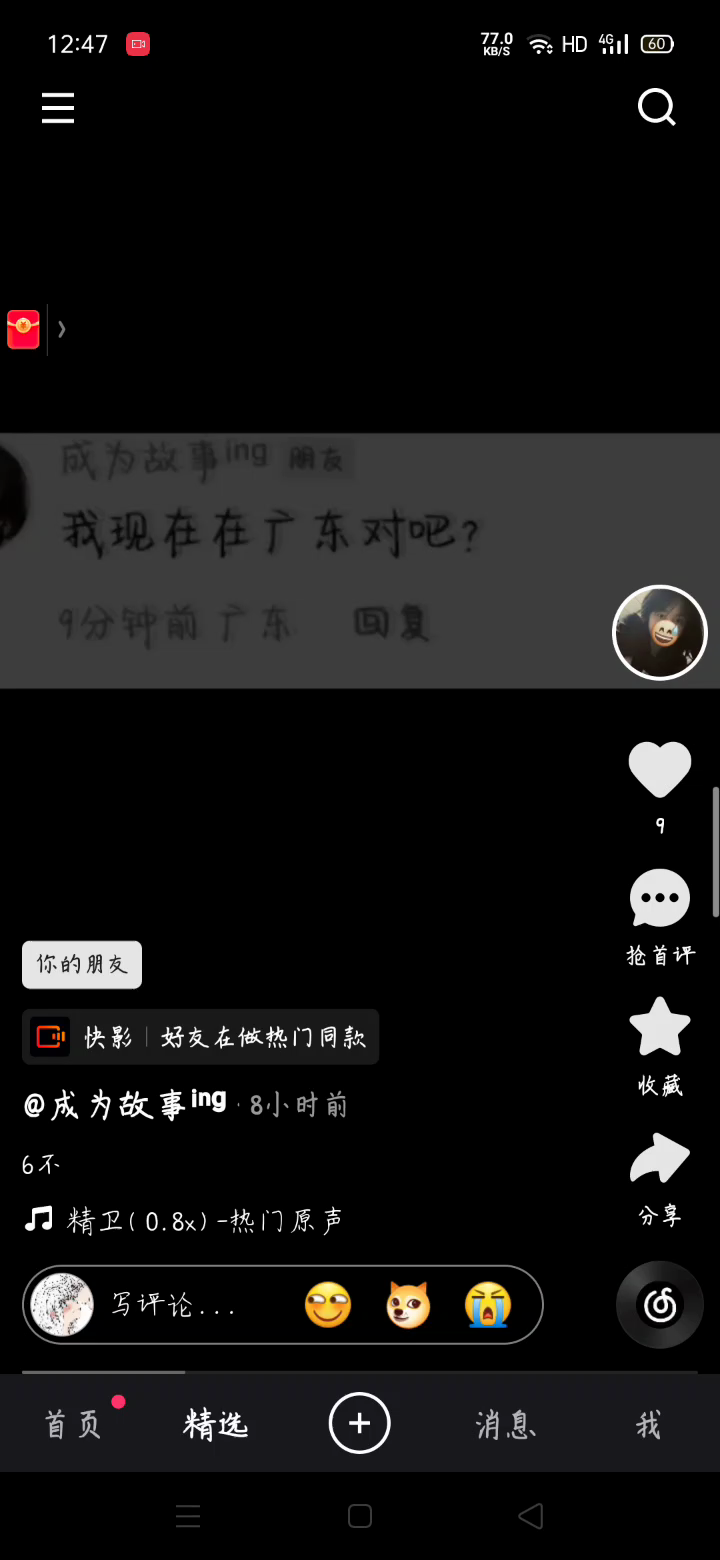The image size is (720, 1560).
Task: Go to the 我 profile tab
Action: tap(649, 1424)
